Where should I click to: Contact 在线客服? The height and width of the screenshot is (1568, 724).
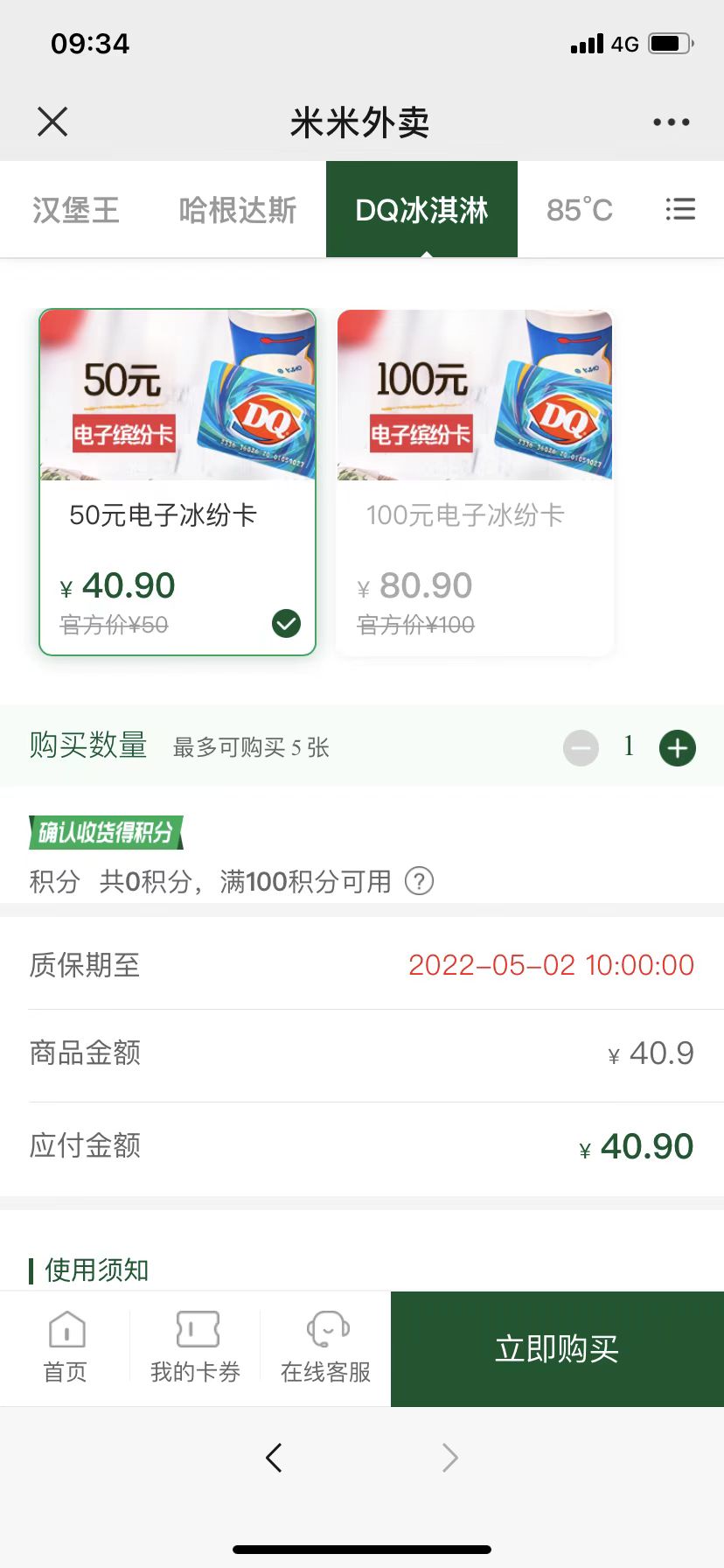coord(326,1347)
